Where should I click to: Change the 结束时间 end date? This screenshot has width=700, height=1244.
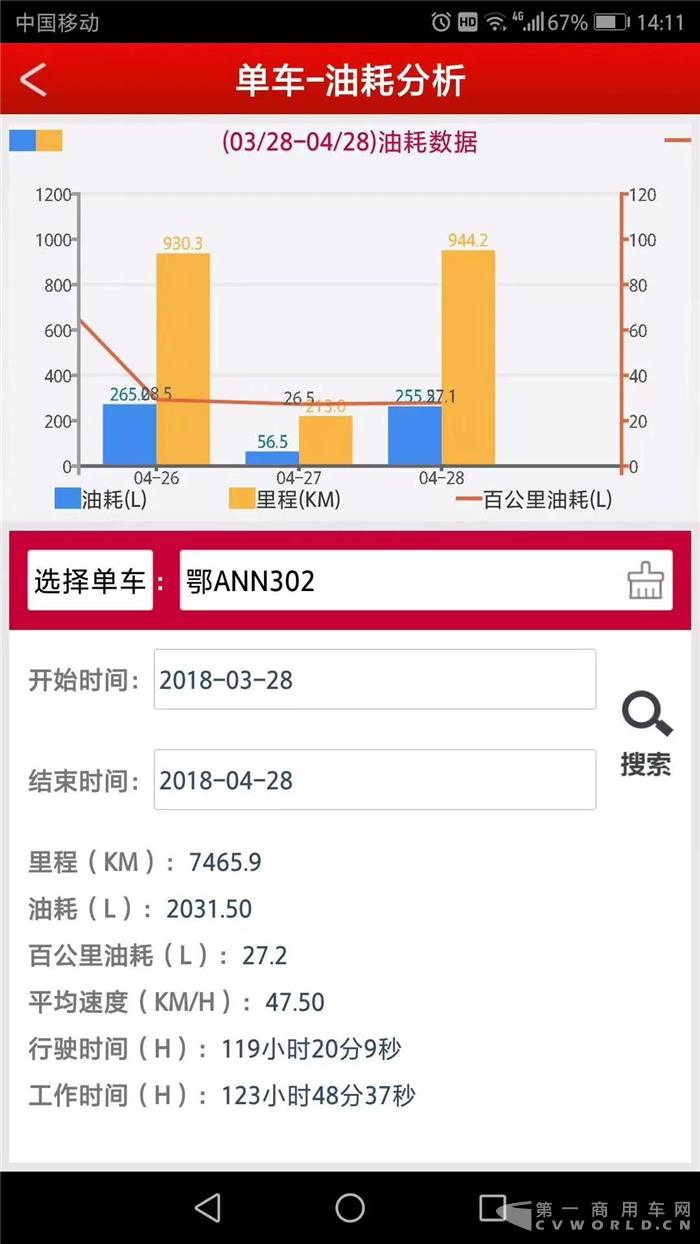[374, 780]
